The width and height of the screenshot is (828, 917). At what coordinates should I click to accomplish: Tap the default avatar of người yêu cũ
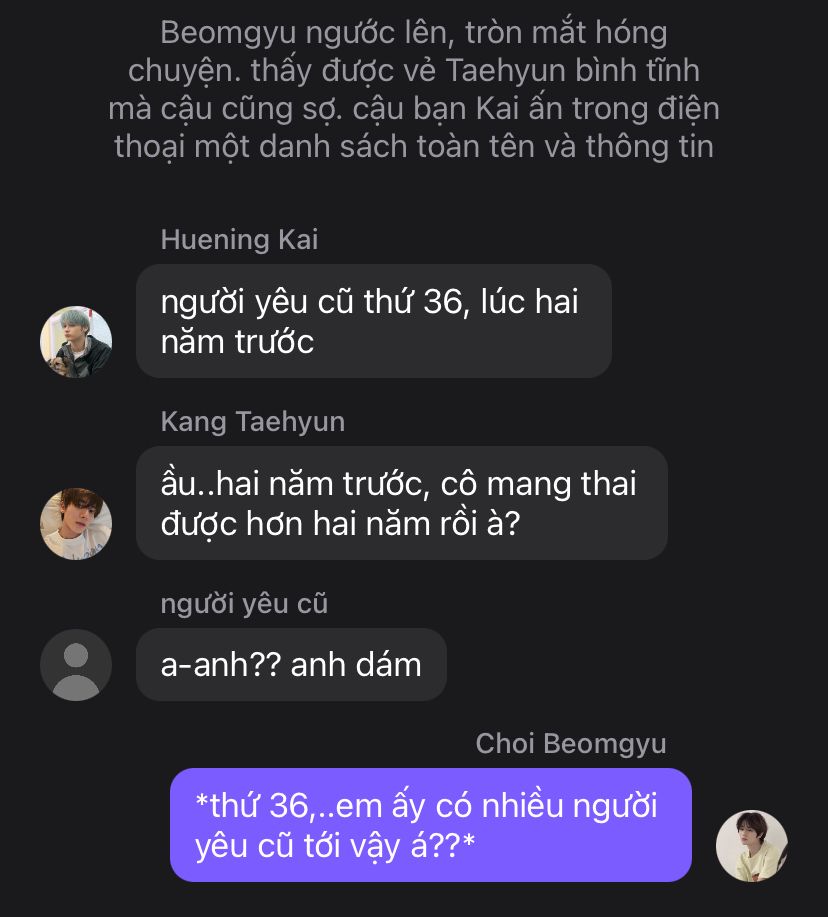pyautogui.click(x=76, y=665)
